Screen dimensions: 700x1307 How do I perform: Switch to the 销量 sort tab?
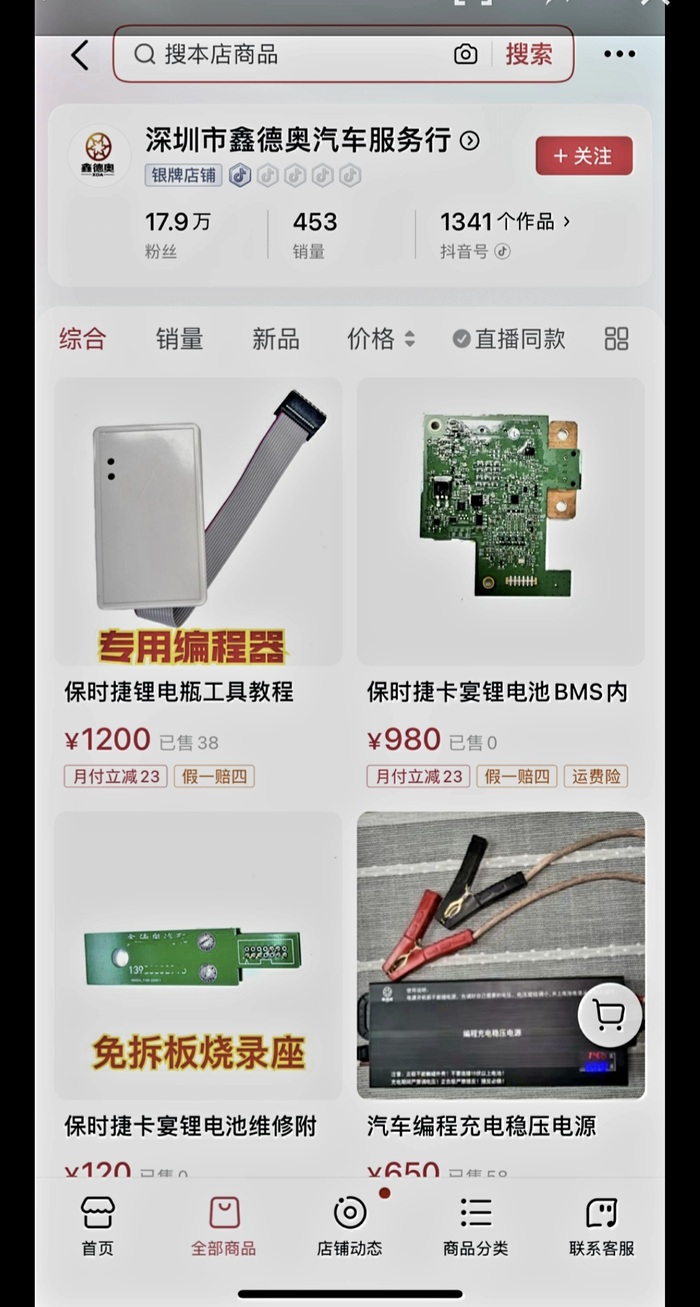pos(179,339)
